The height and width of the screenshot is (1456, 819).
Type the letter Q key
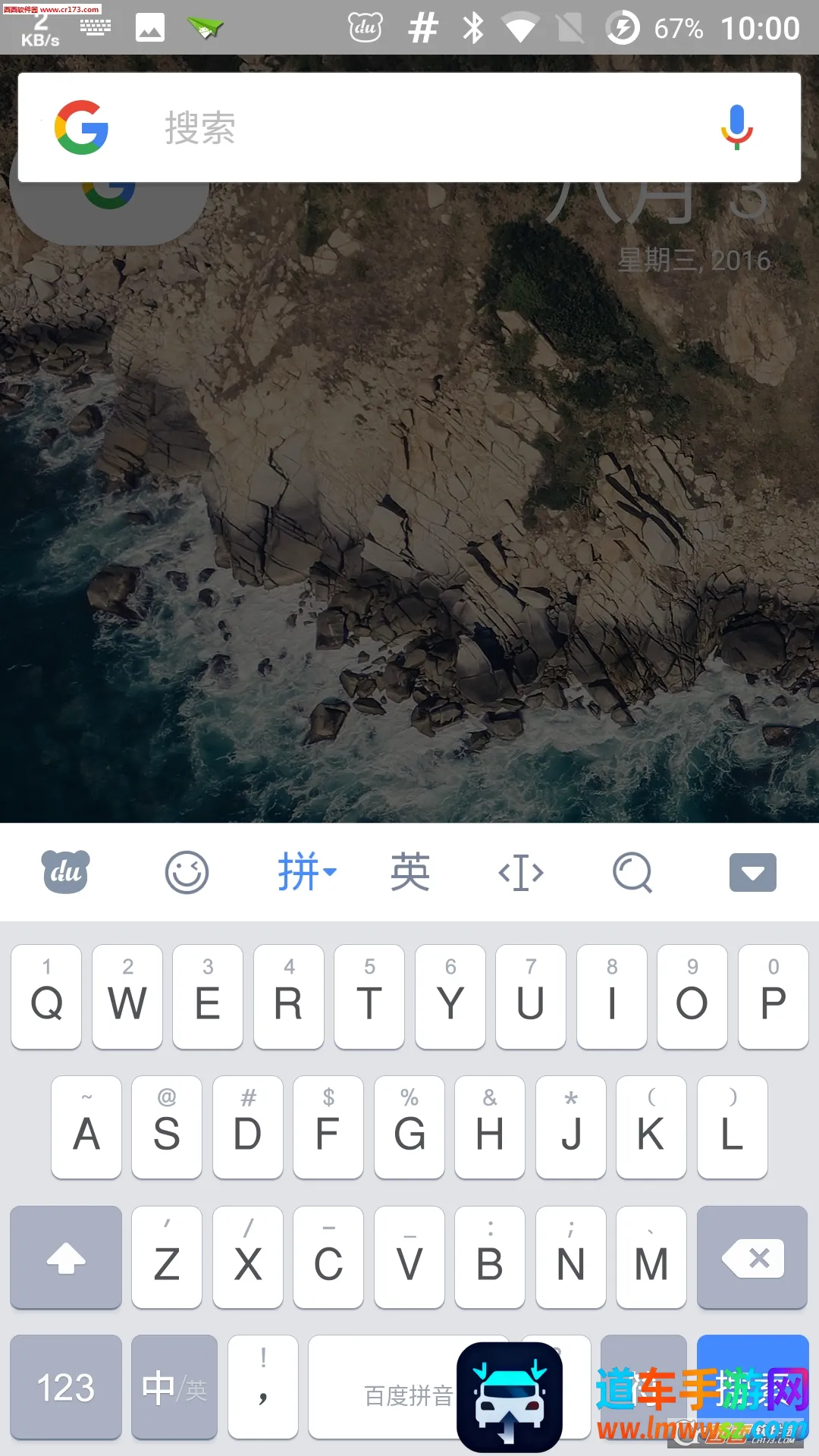pos(47,997)
